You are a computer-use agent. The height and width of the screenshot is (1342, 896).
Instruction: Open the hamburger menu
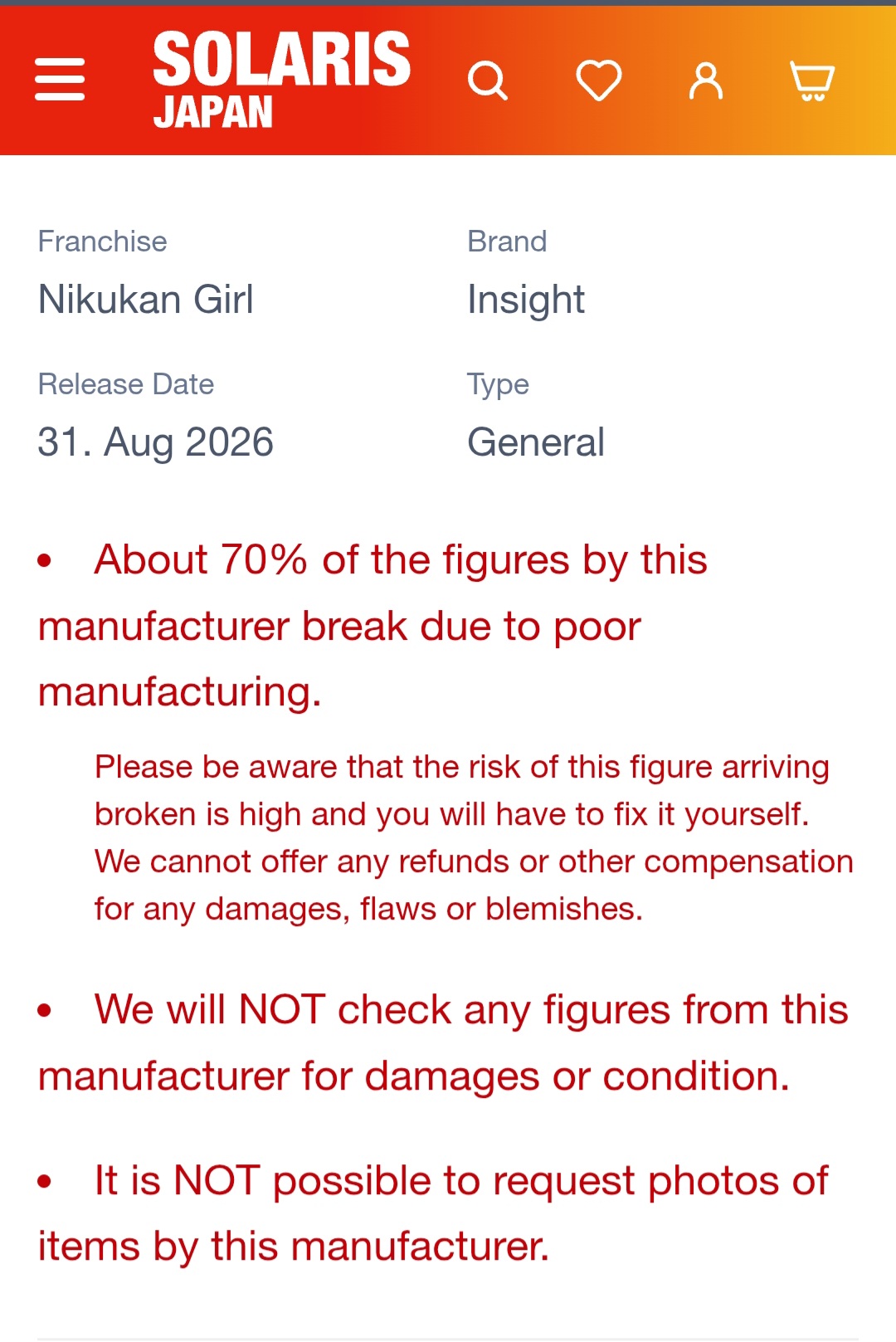coord(60,80)
